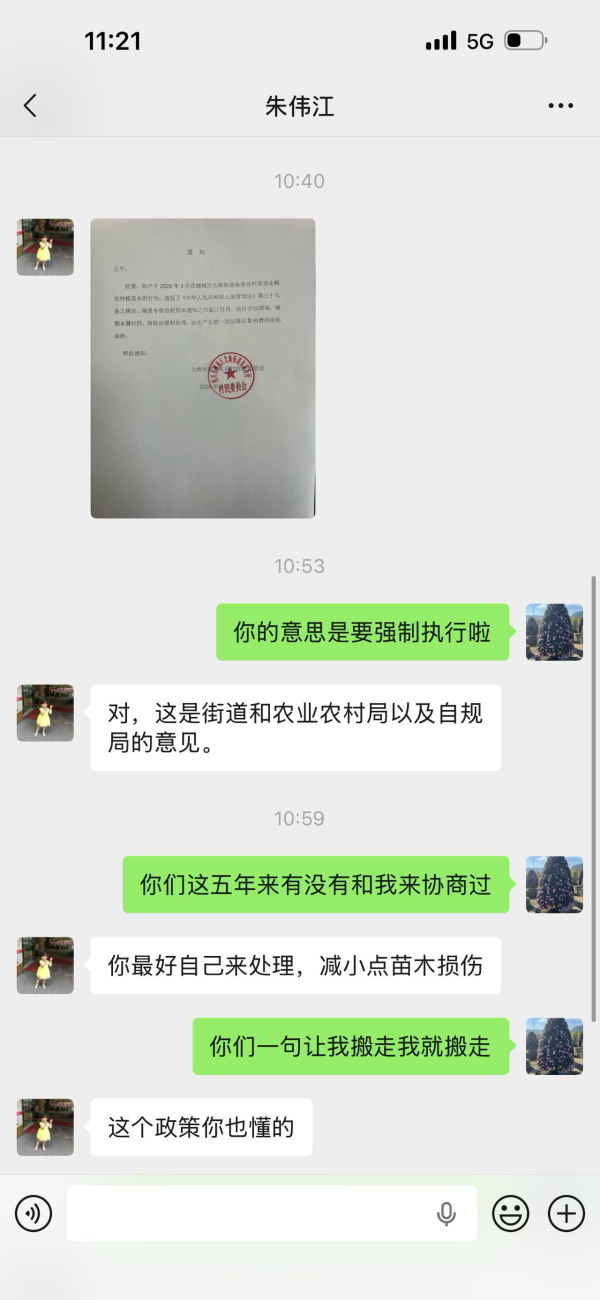Viewport: 600px width, 1300px height.
Task: Start voice dictation with the microphone
Action: (446, 1214)
